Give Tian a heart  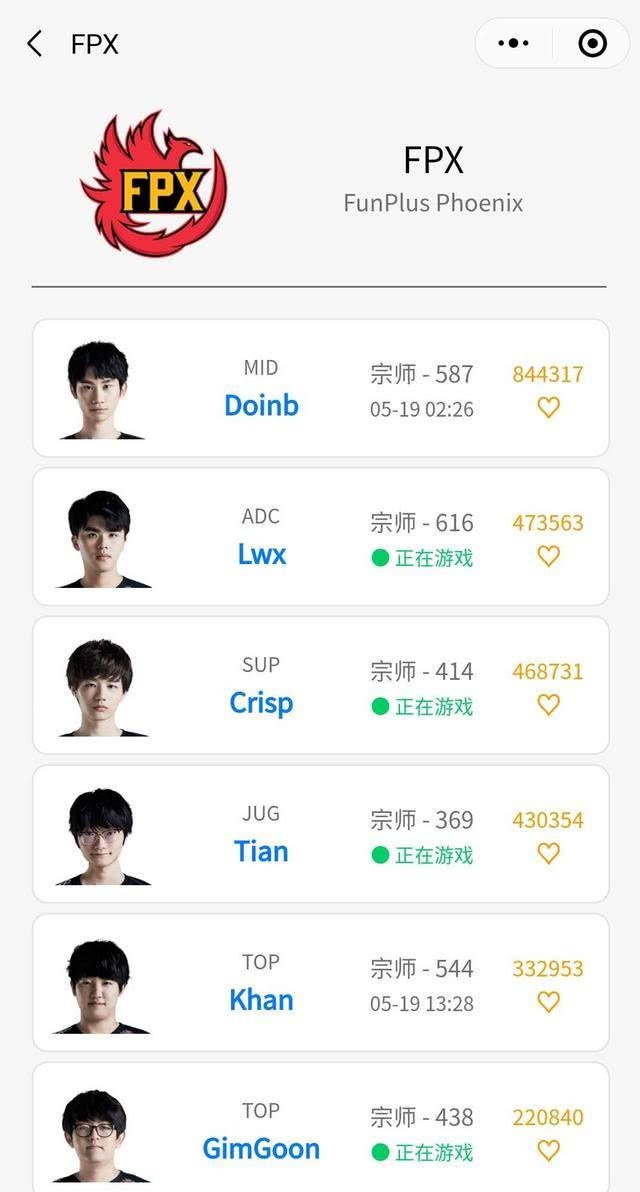[x=548, y=853]
